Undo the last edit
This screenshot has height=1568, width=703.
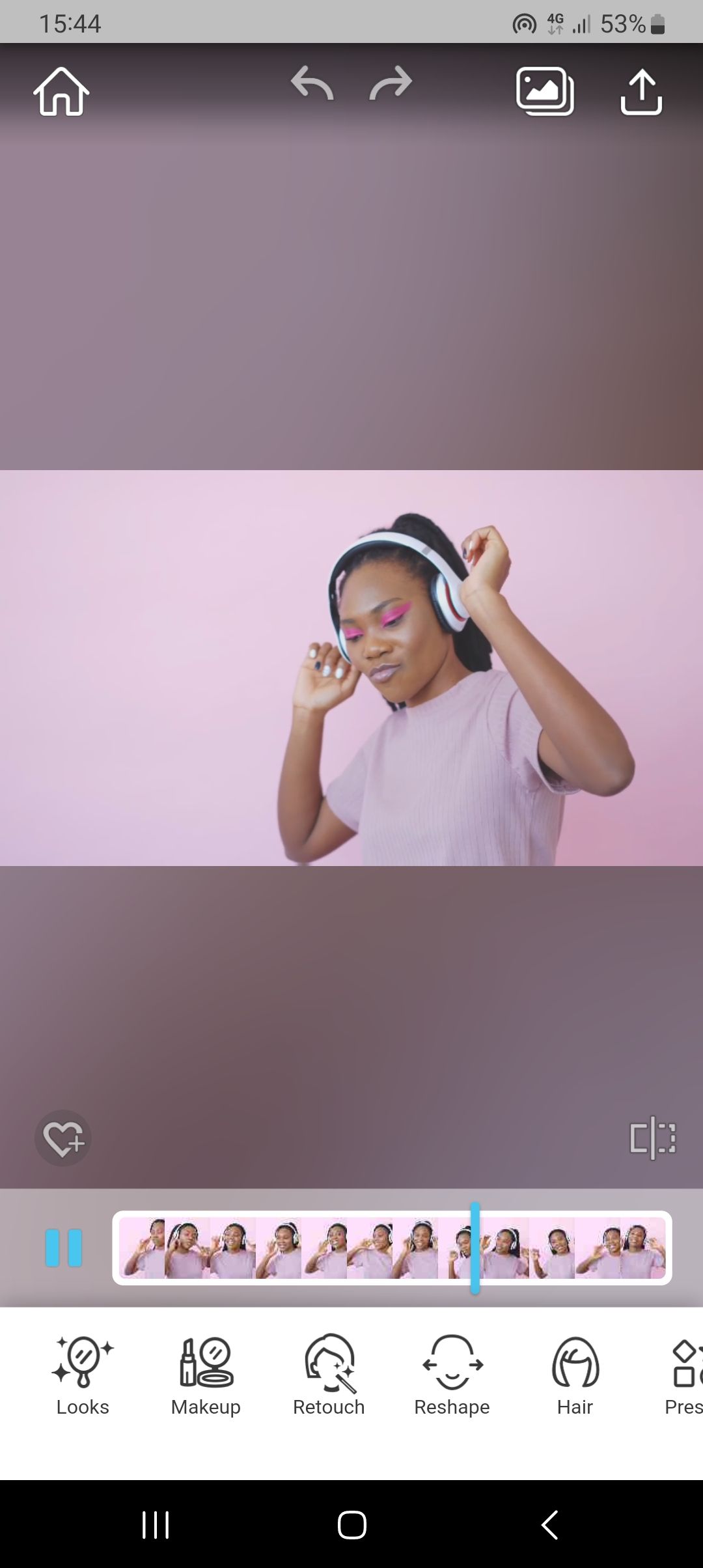point(312,83)
